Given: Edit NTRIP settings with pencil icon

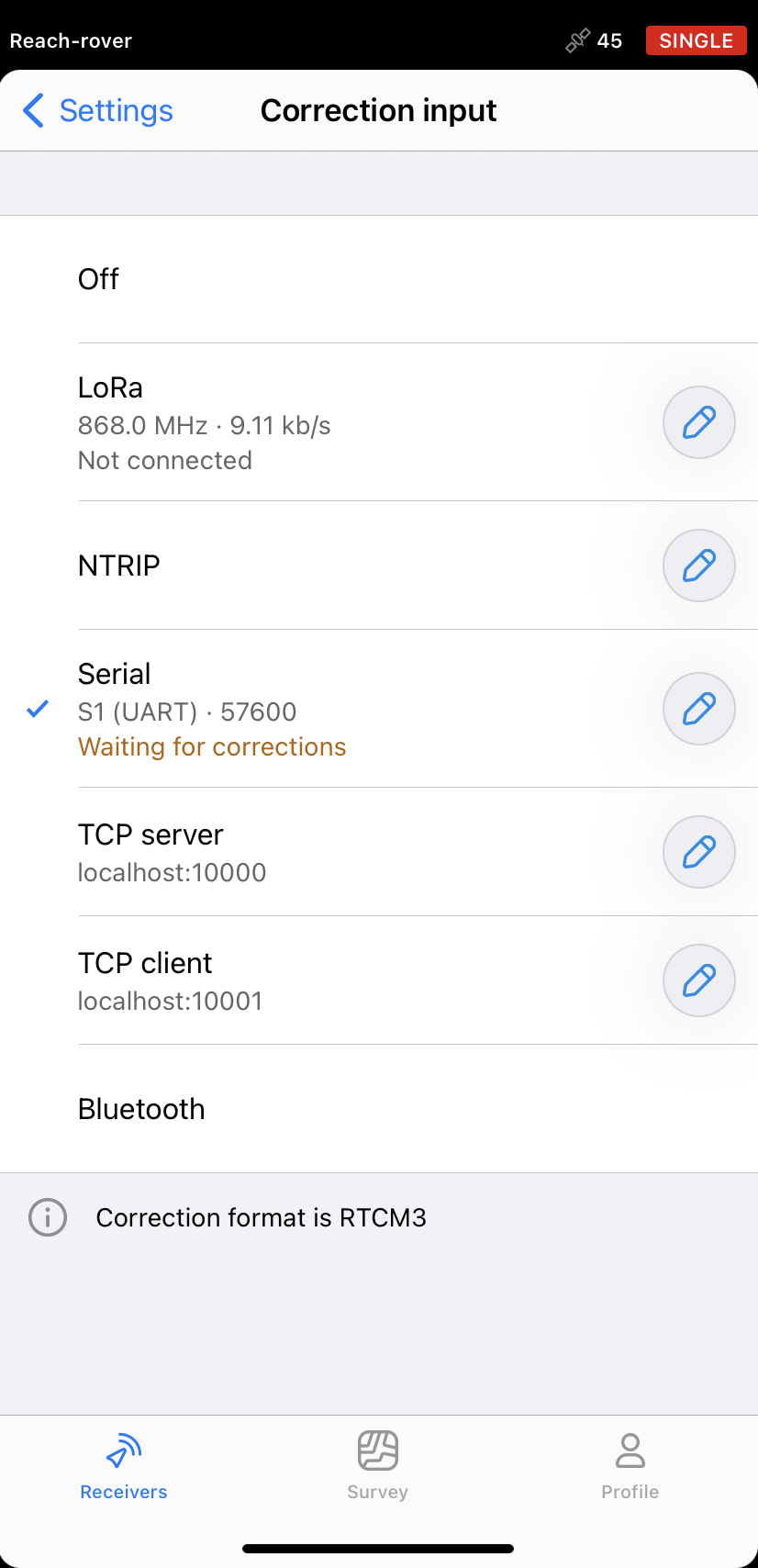Looking at the screenshot, I should click(x=699, y=566).
